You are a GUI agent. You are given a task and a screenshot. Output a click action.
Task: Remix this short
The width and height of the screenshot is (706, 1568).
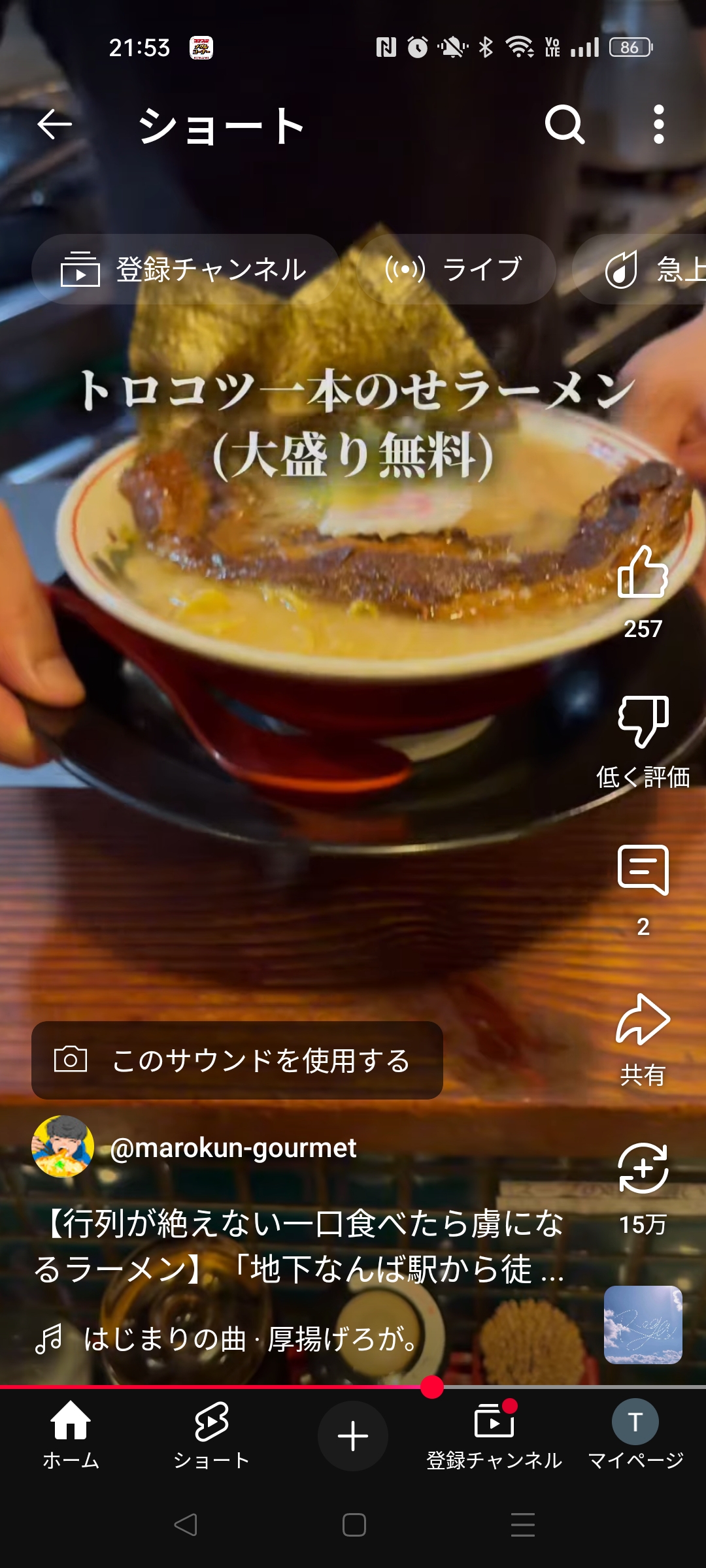tap(643, 1169)
